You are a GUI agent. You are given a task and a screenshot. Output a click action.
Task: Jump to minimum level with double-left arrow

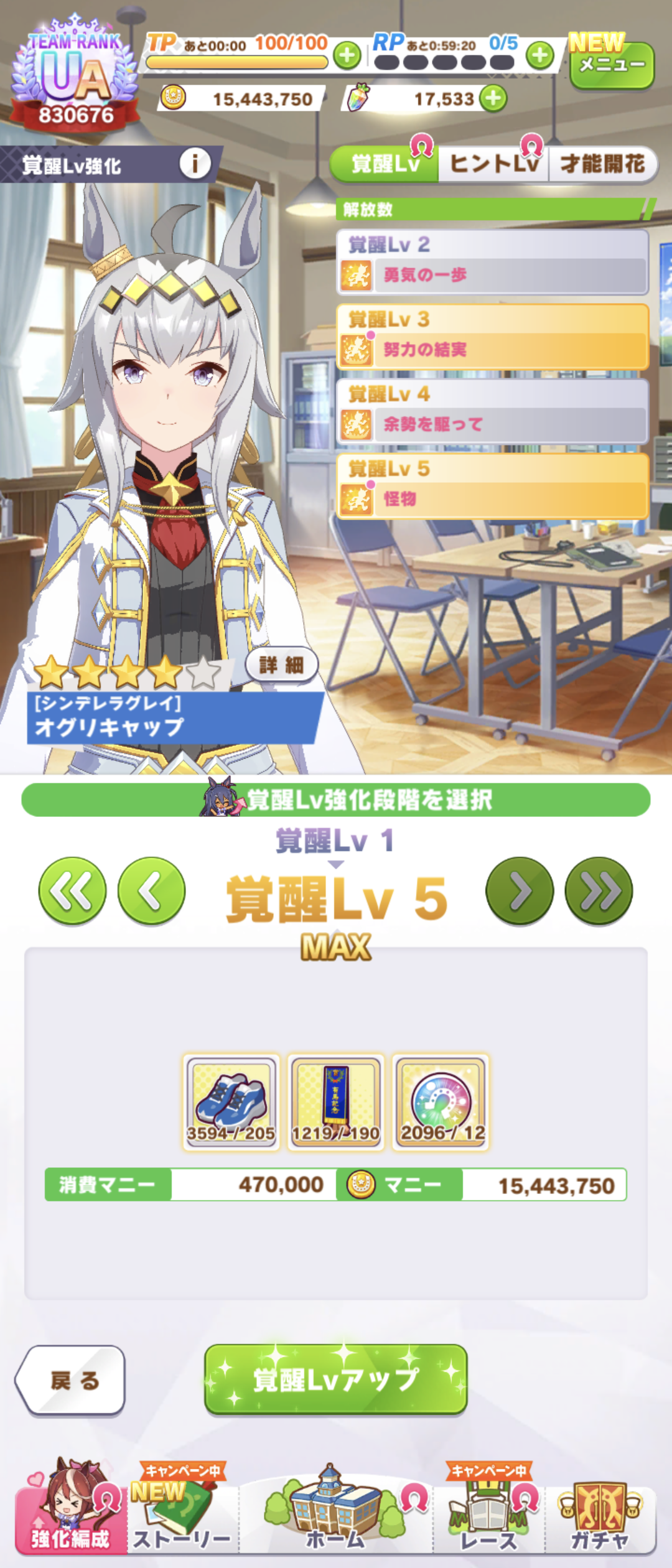coord(73,890)
